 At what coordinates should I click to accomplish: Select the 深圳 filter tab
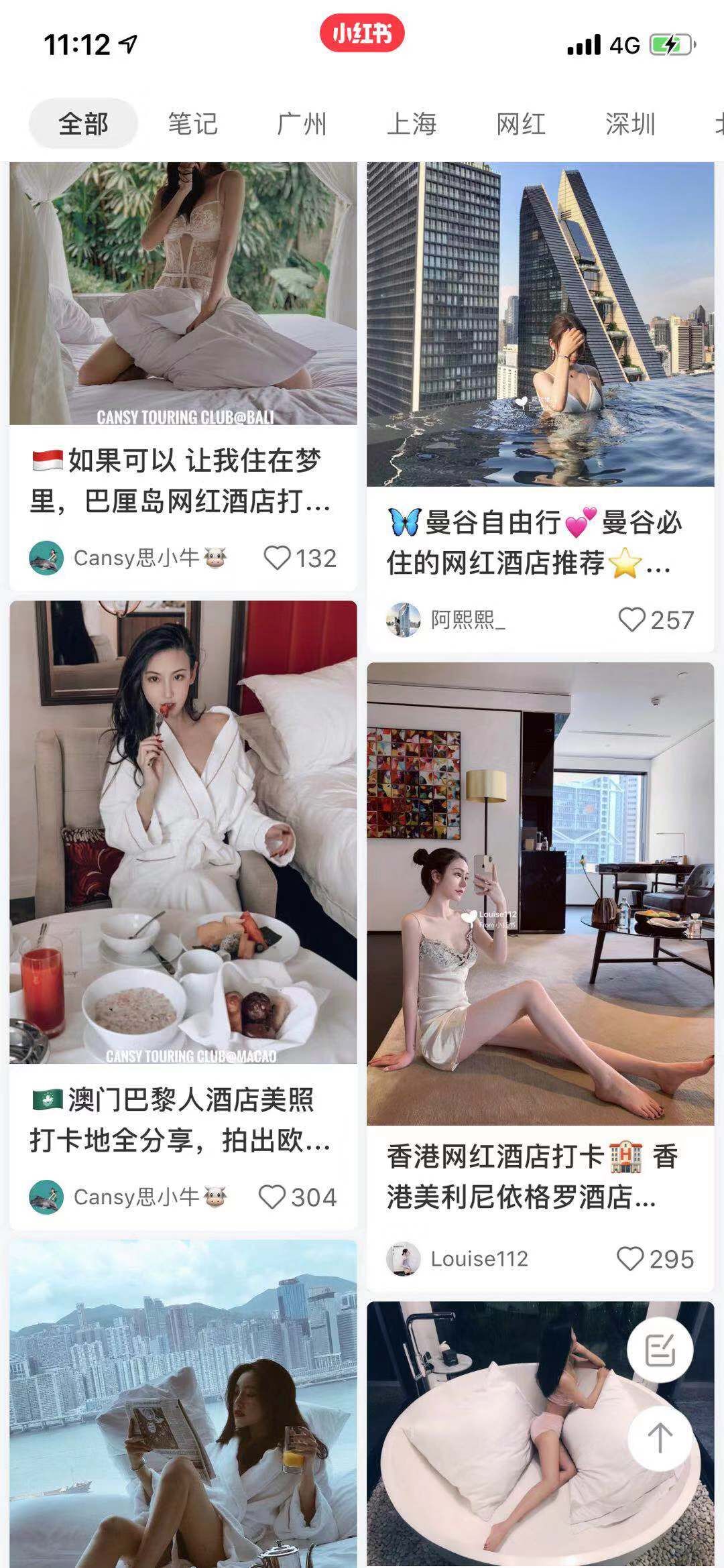coord(629,124)
